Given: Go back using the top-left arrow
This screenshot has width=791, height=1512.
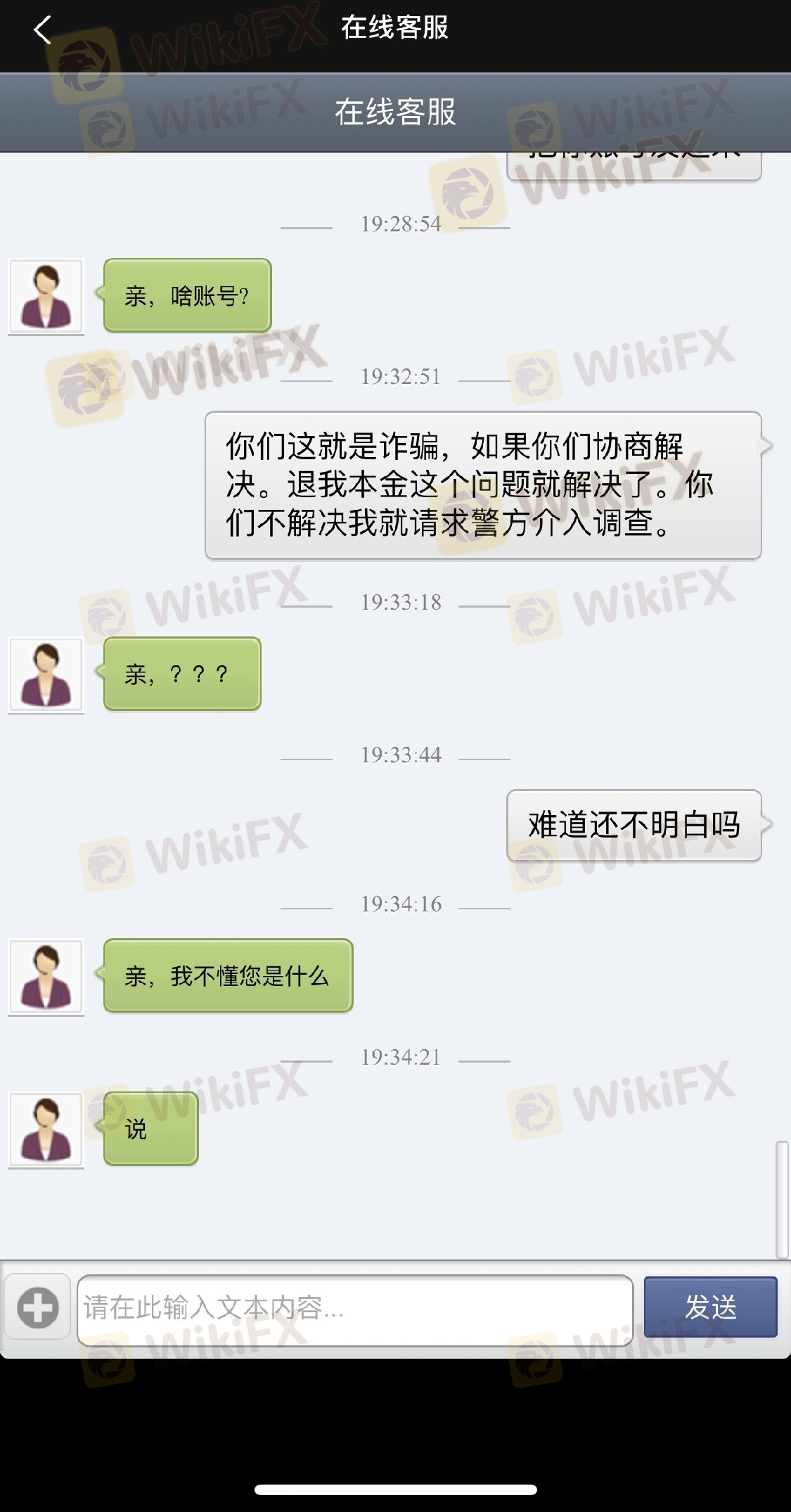Looking at the screenshot, I should pos(42,30).
